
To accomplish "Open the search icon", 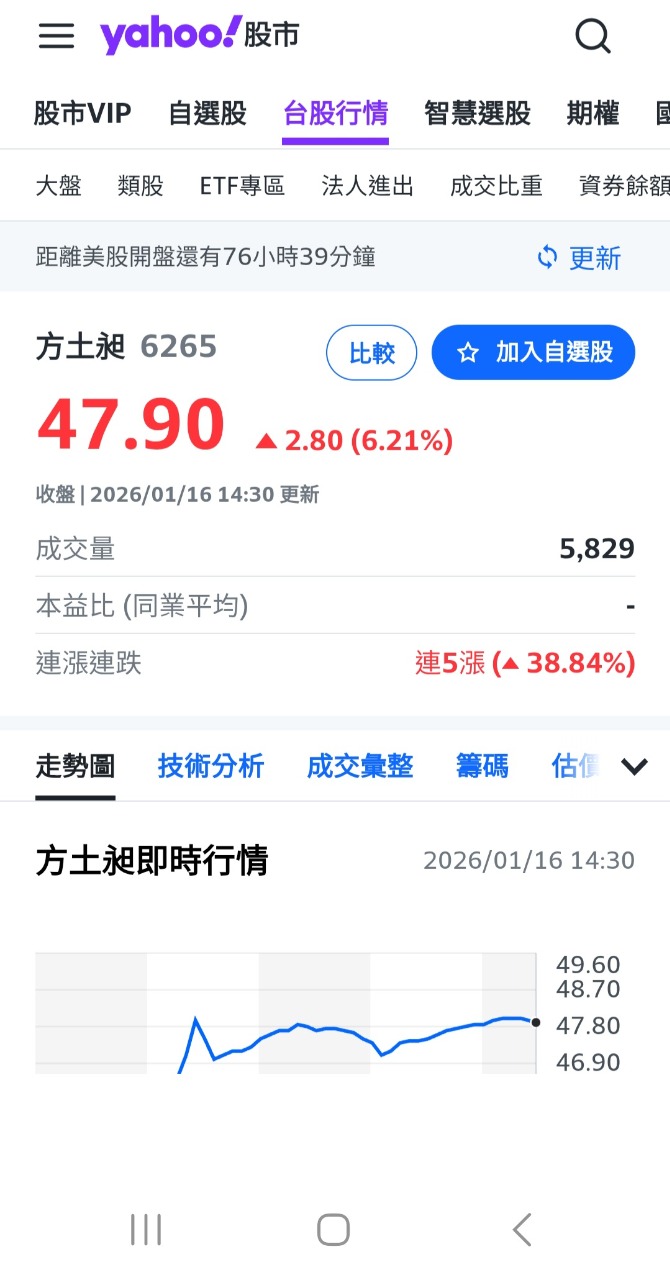I will 593,36.
